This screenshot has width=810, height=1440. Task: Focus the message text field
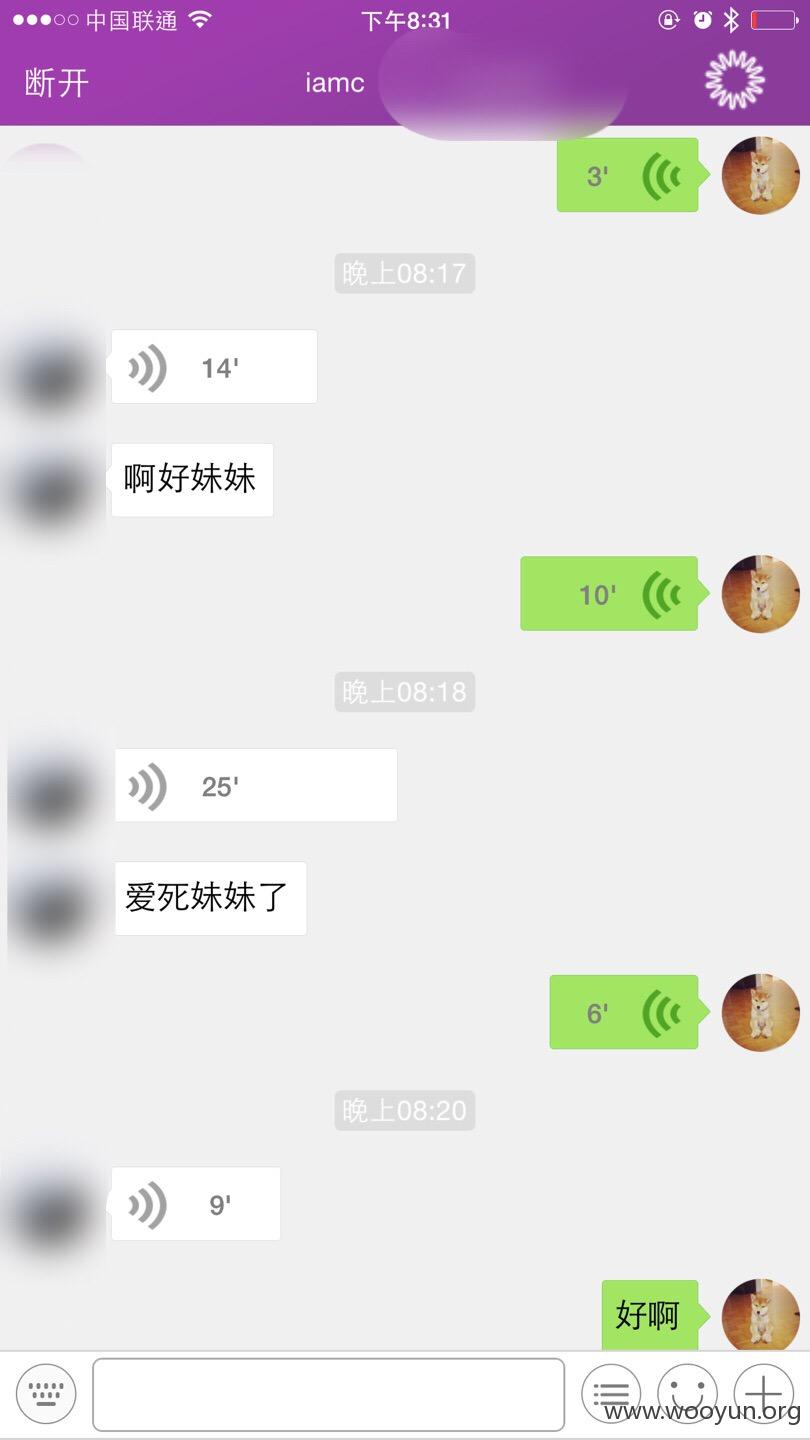(329, 1394)
